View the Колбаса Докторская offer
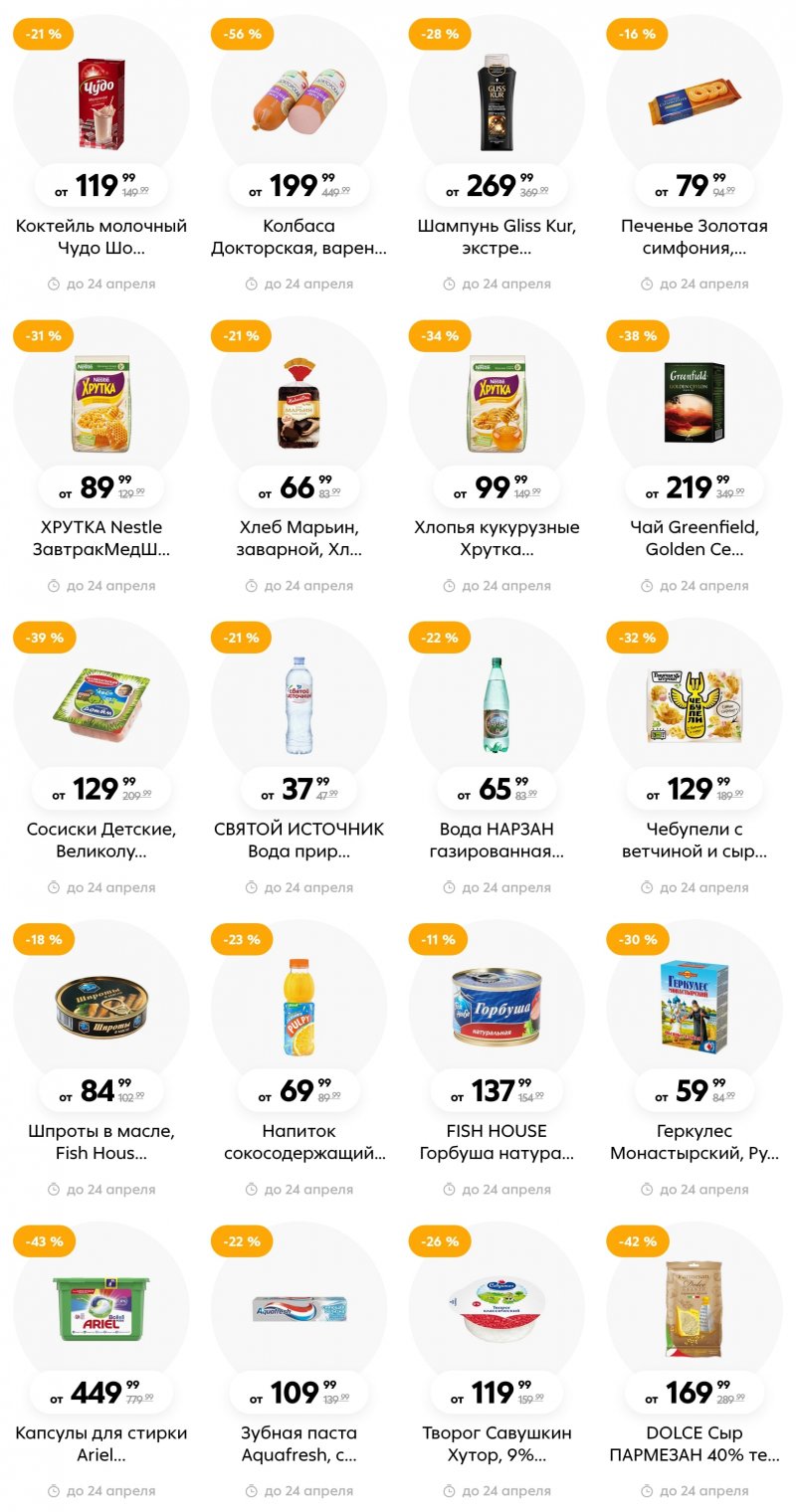This screenshot has height=1512, width=796. pyautogui.click(x=298, y=99)
